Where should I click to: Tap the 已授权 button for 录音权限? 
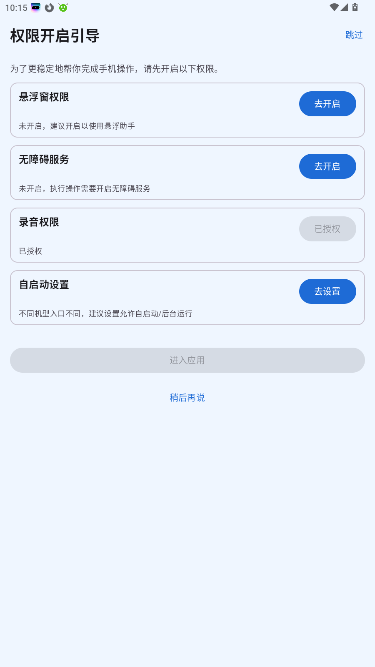click(327, 229)
